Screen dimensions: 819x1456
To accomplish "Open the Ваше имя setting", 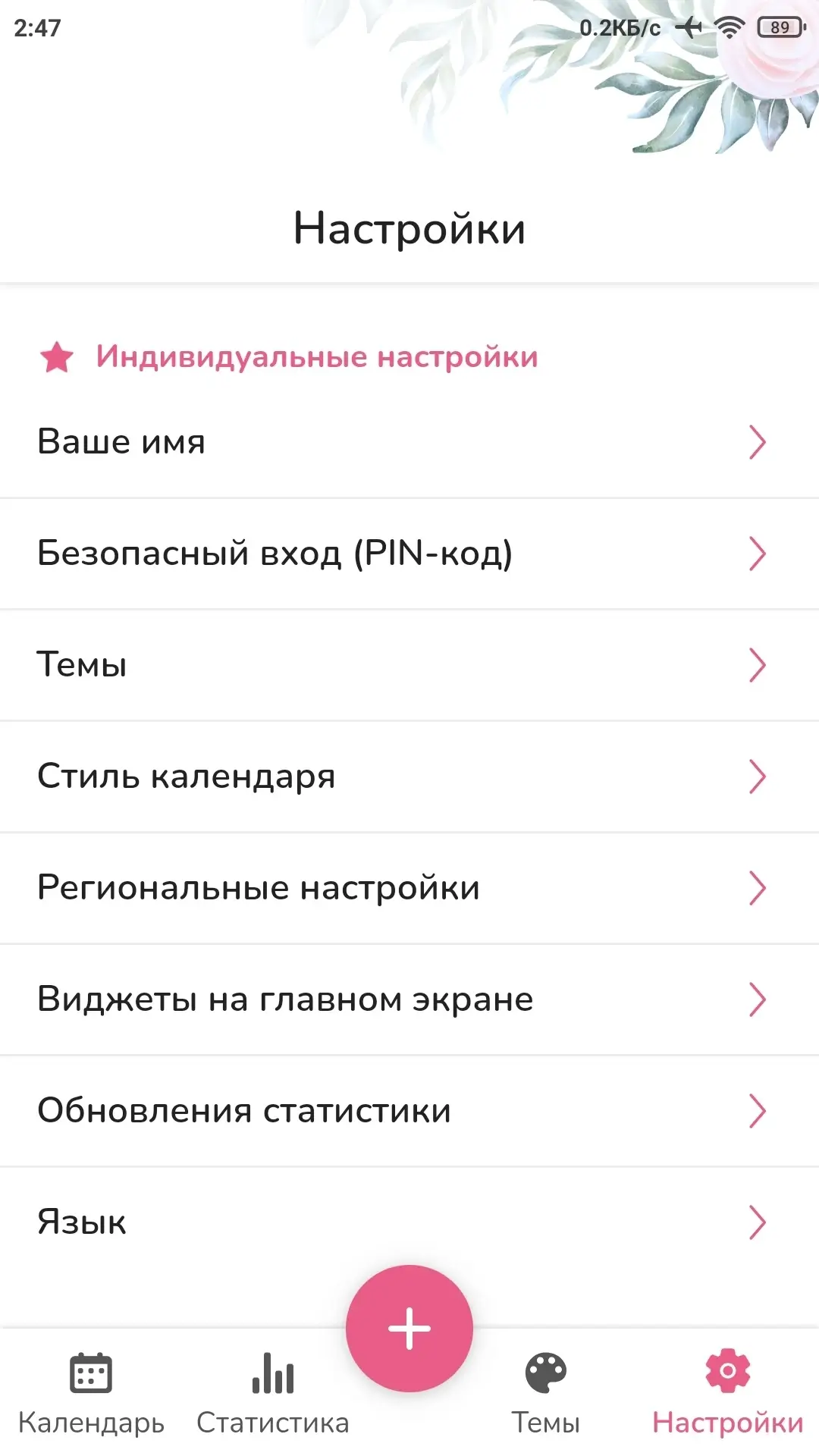I will click(x=409, y=442).
